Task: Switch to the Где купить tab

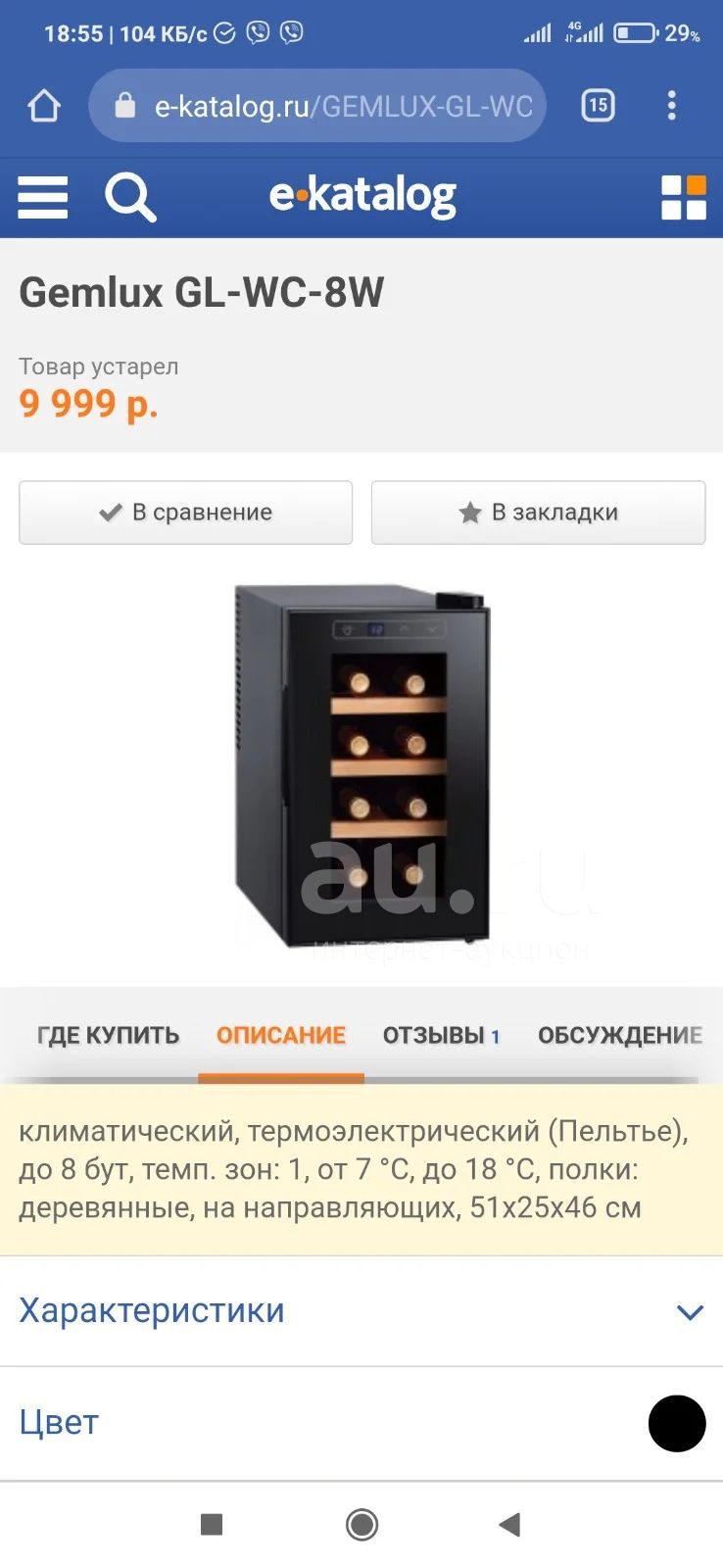Action: click(x=108, y=1036)
